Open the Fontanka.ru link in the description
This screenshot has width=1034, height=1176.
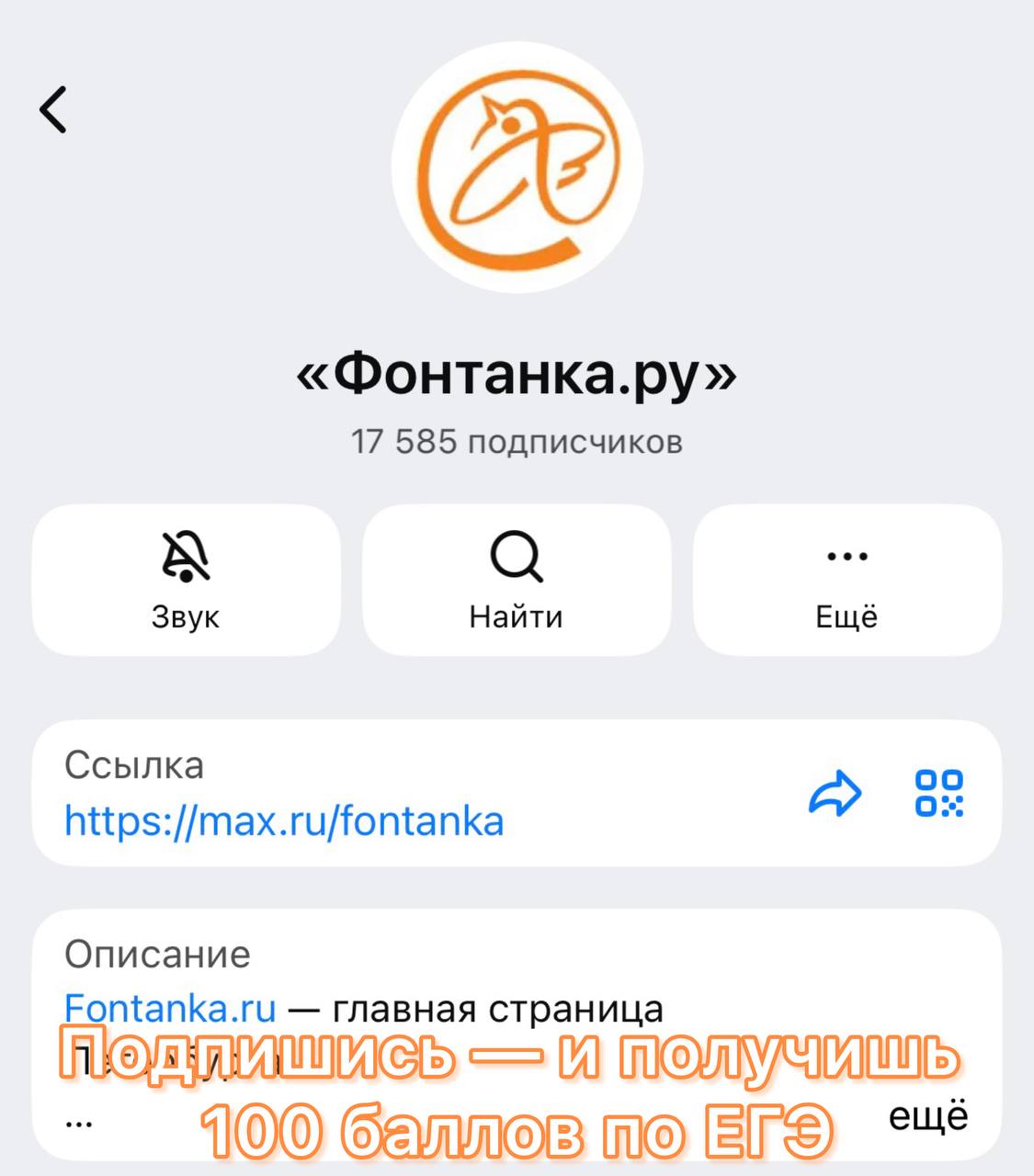pos(170,1008)
